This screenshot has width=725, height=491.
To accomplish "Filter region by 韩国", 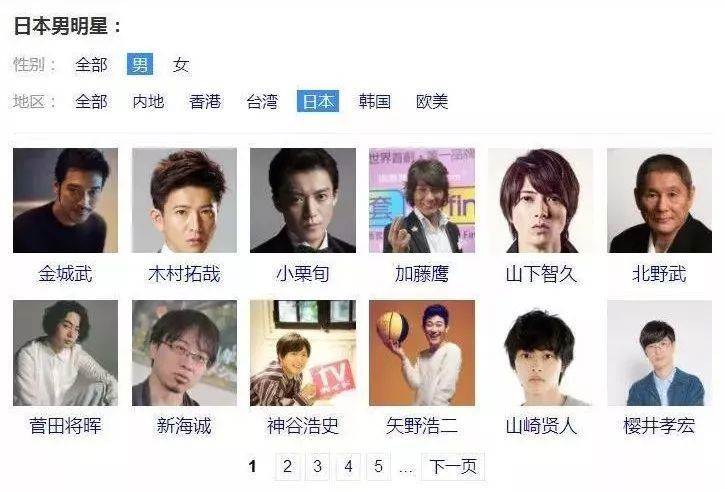I will (375, 101).
